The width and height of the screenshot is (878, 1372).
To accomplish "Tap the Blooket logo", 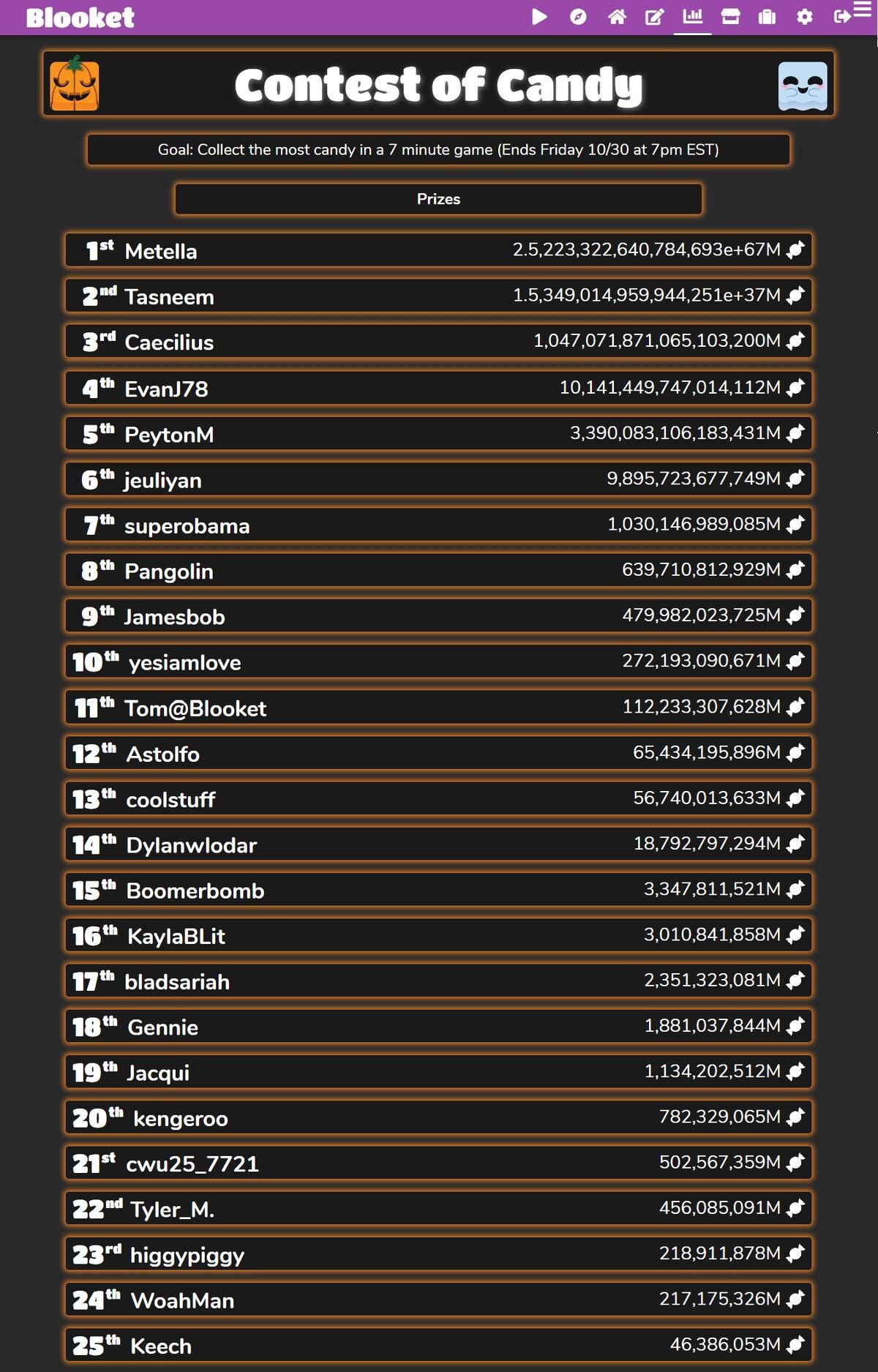I will 80,18.
